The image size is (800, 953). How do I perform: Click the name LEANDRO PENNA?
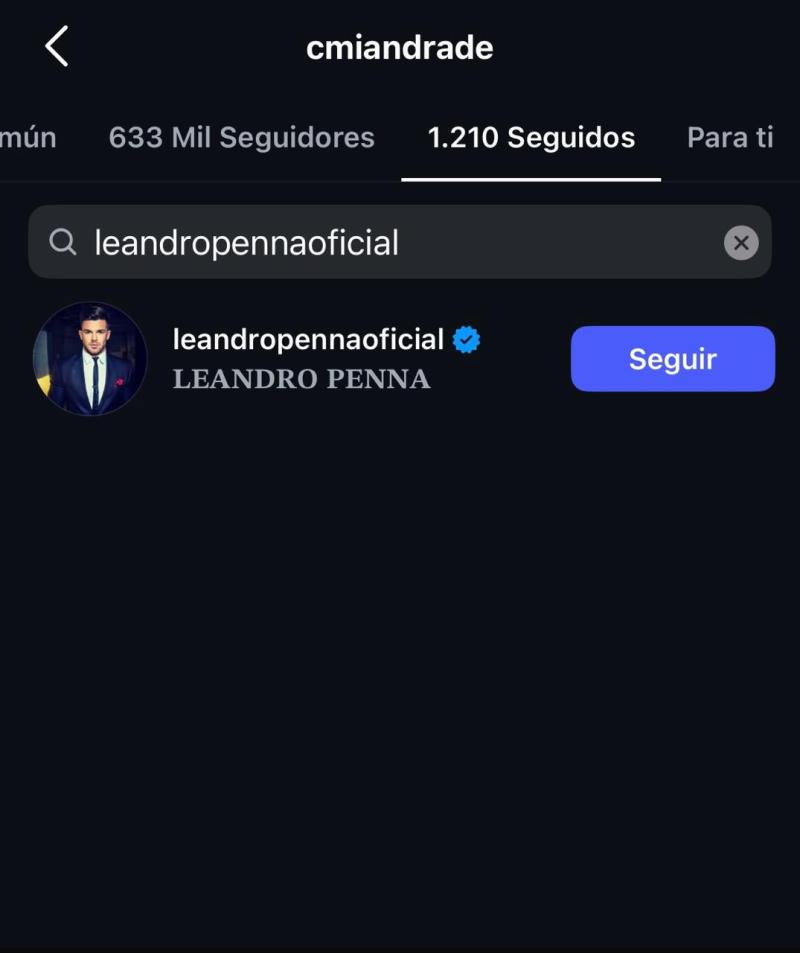pyautogui.click(x=300, y=379)
